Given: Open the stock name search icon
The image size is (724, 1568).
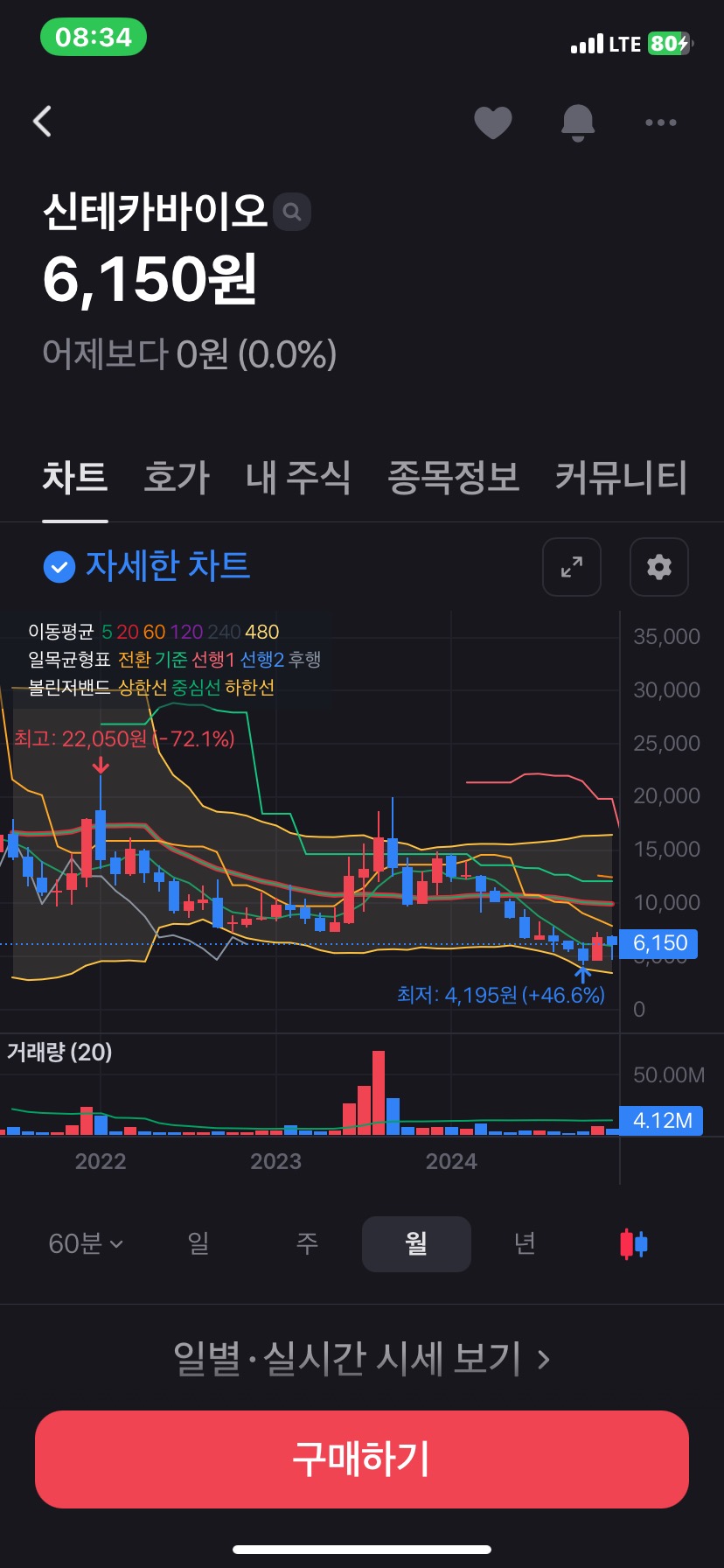Looking at the screenshot, I should (293, 211).
